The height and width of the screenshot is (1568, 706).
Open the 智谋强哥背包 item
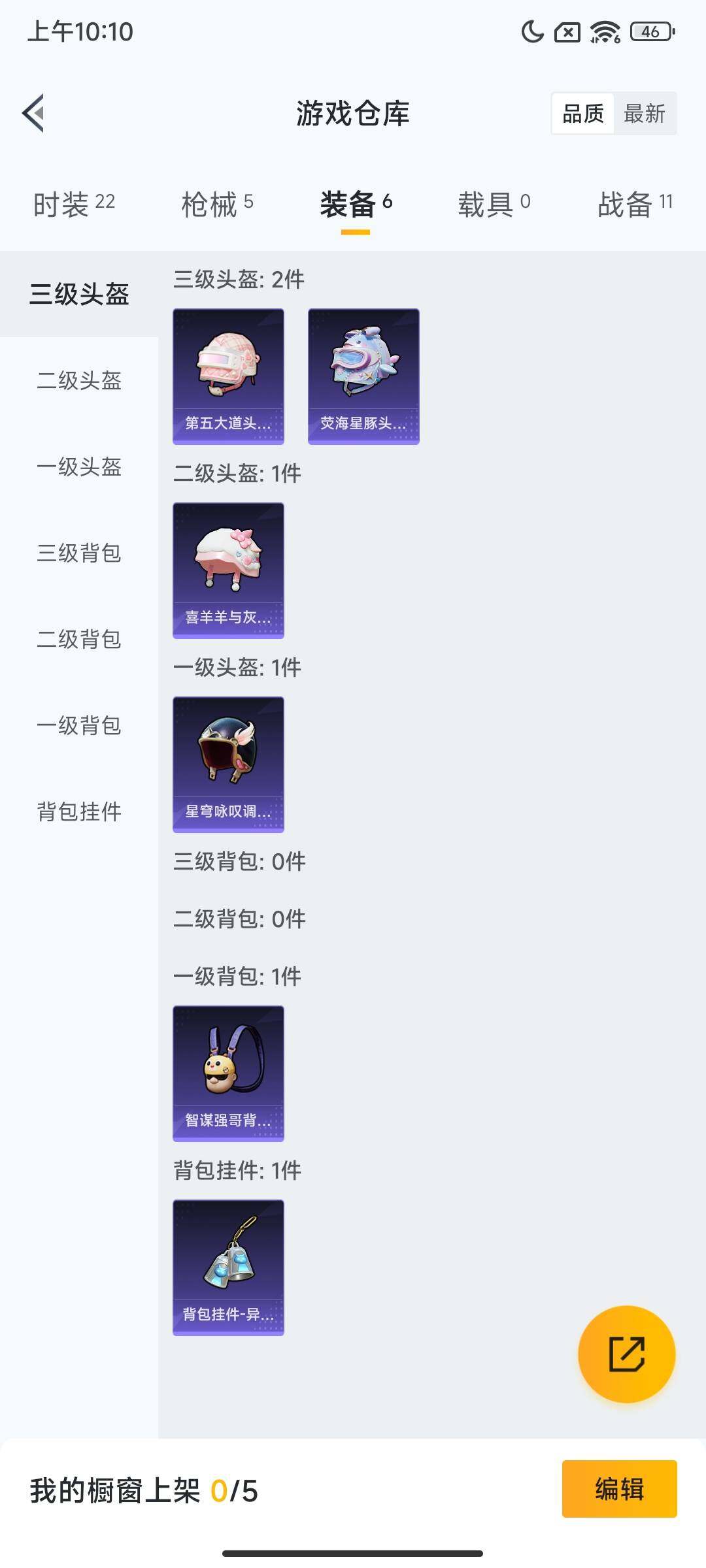point(228,1073)
